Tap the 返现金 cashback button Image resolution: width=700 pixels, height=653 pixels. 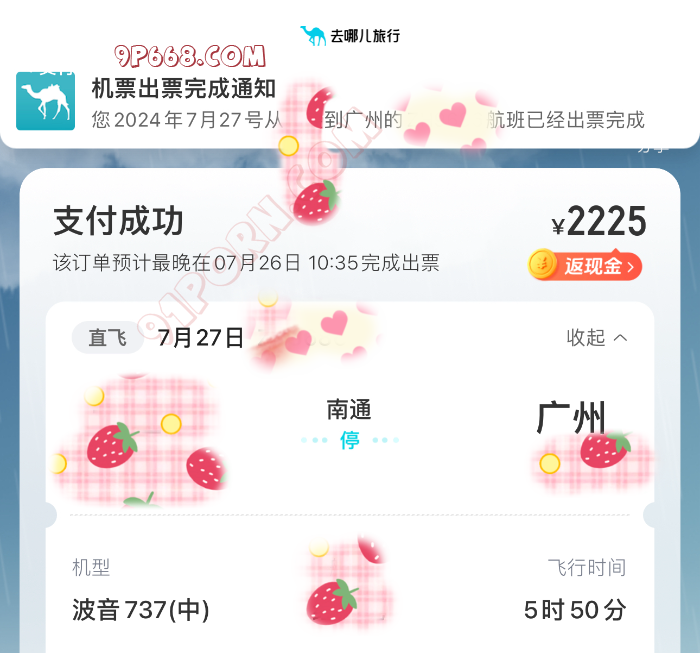click(x=586, y=266)
